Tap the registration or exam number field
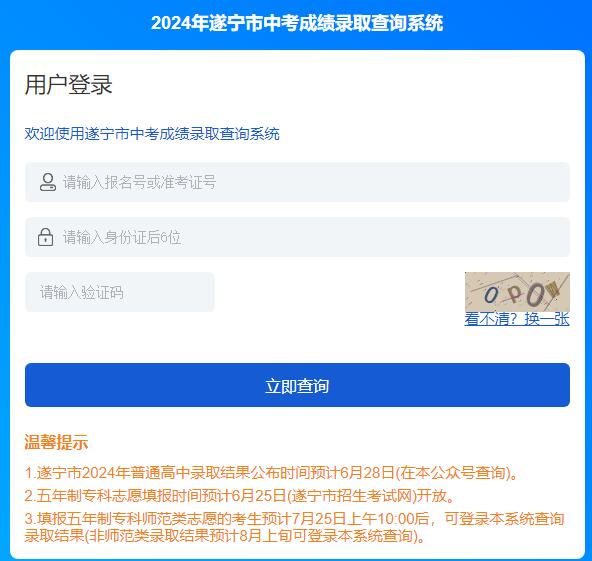Image resolution: width=592 pixels, height=561 pixels. 297,182
